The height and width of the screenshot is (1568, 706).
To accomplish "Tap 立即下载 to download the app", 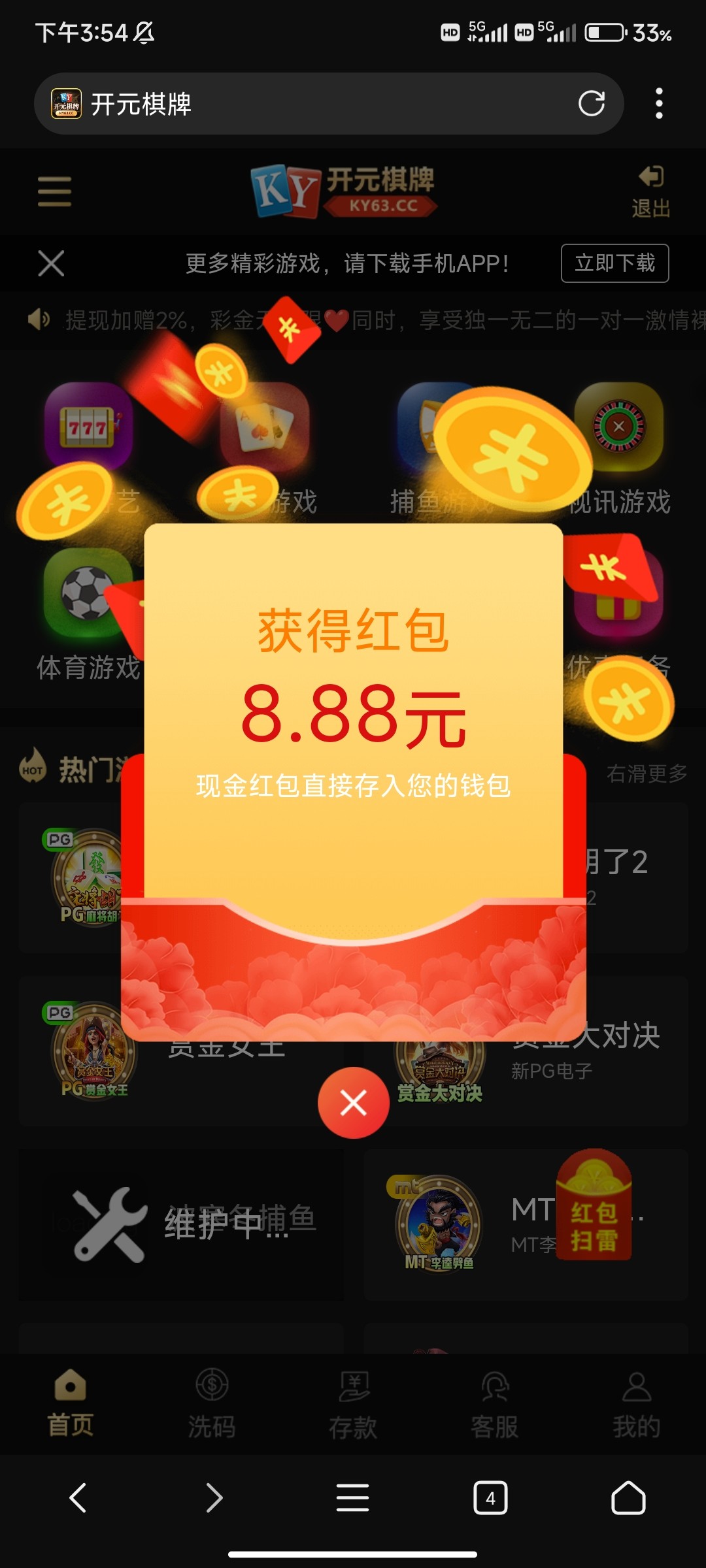I will [x=614, y=263].
